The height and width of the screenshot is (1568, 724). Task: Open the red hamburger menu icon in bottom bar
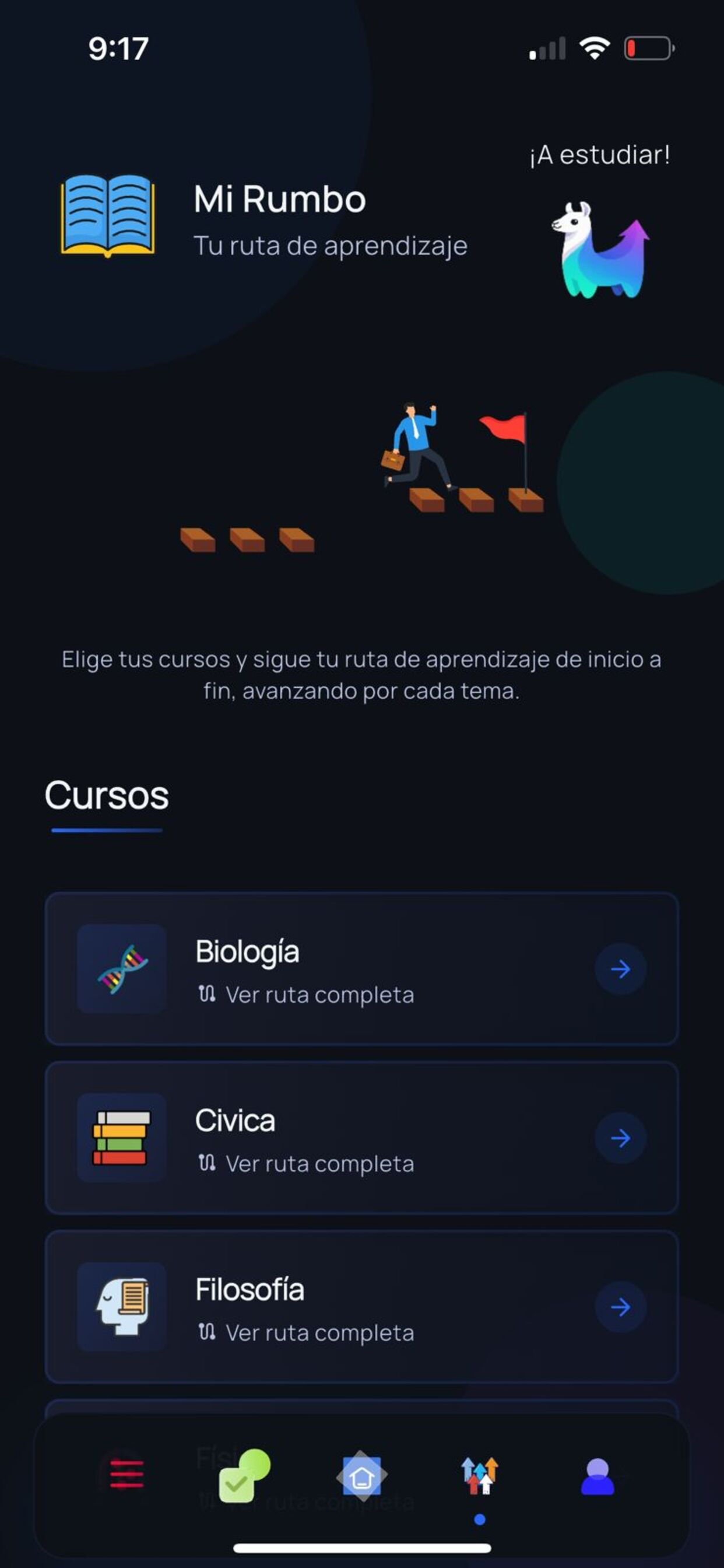pos(126,1473)
